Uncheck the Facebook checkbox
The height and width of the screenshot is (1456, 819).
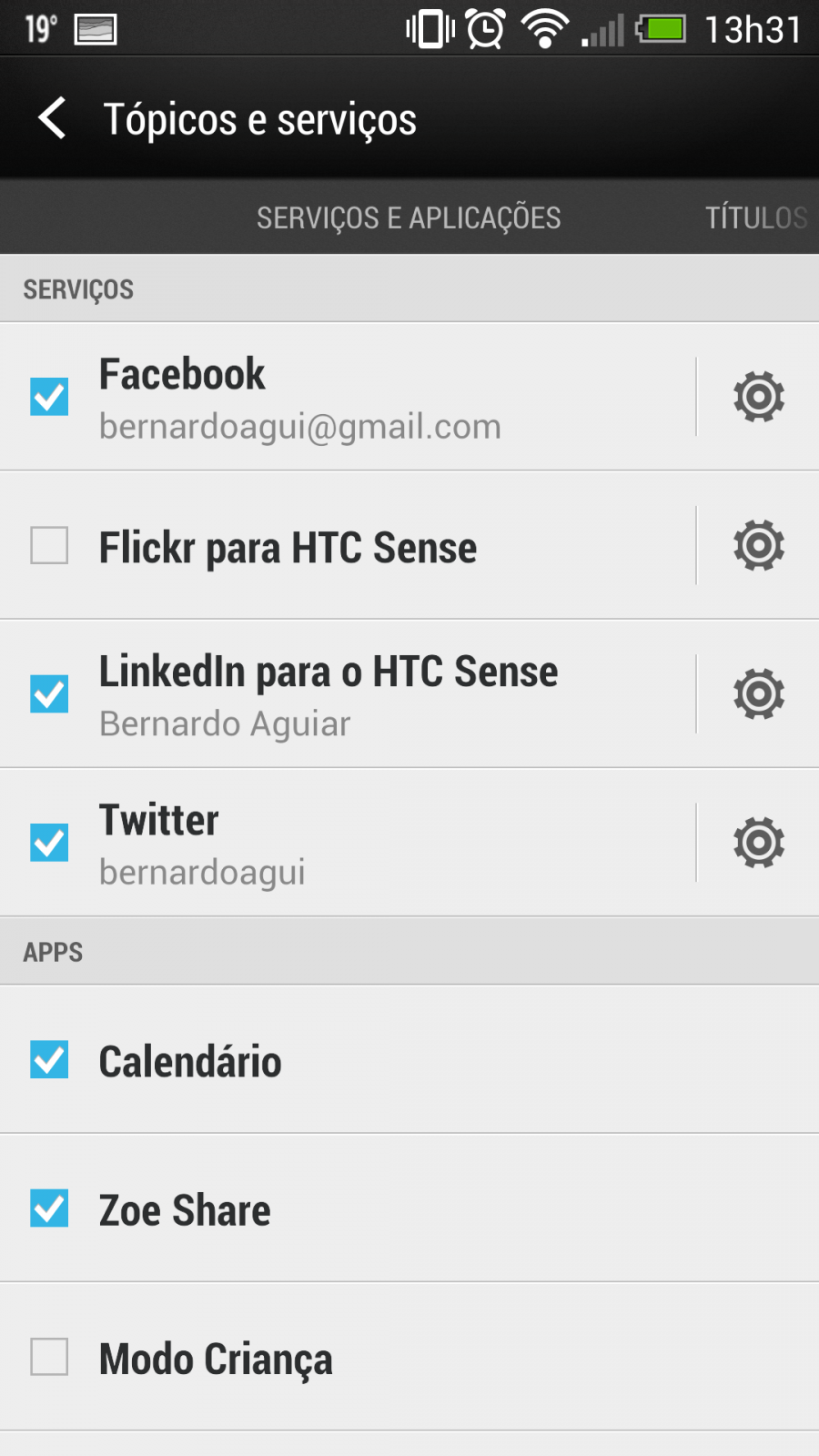49,397
